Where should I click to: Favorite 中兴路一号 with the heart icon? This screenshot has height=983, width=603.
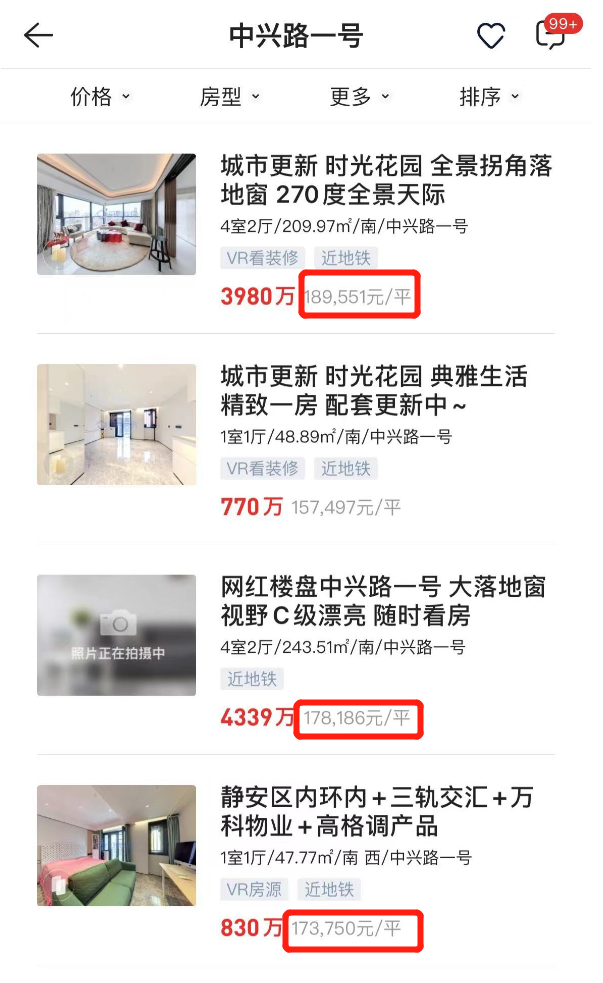(x=490, y=36)
